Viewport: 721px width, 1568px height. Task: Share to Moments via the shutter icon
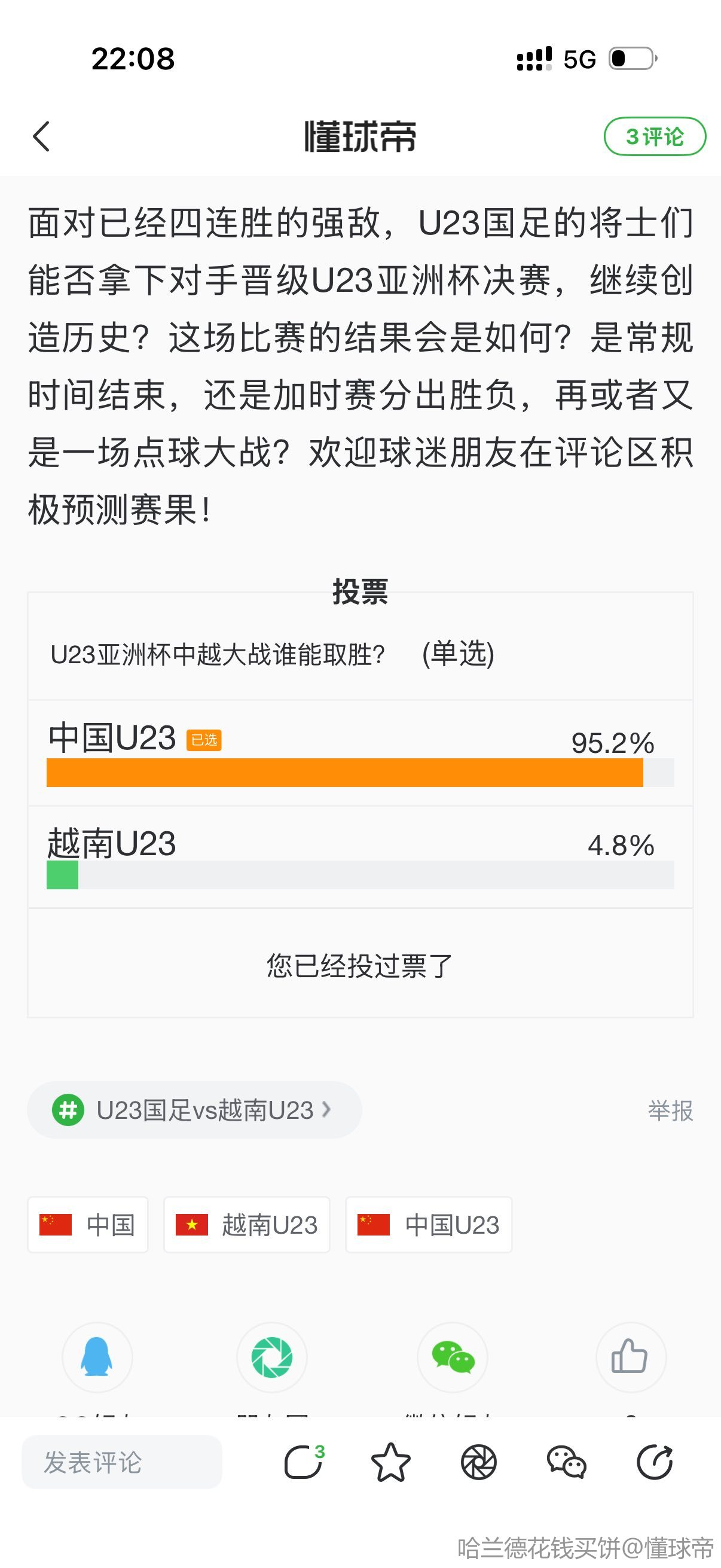pyautogui.click(x=271, y=1357)
